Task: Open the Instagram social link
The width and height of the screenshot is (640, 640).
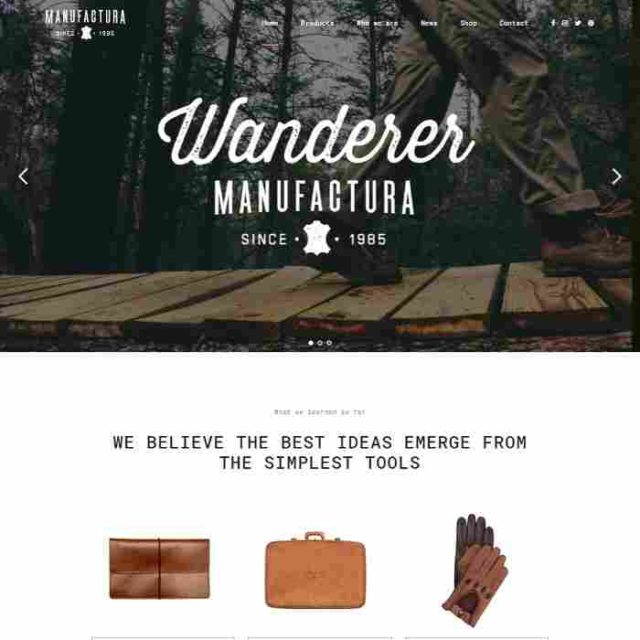Action: coord(565,22)
